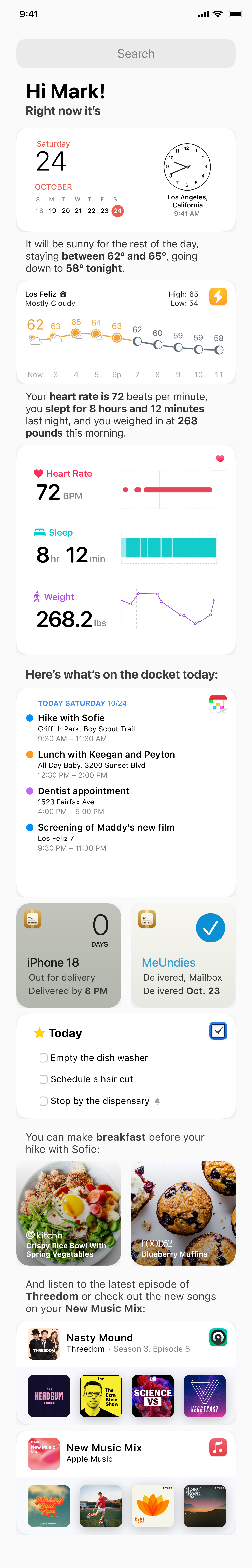Complete Stop by the dispensary reminder
Viewport: 252px width, 1568px height.
43,1101
